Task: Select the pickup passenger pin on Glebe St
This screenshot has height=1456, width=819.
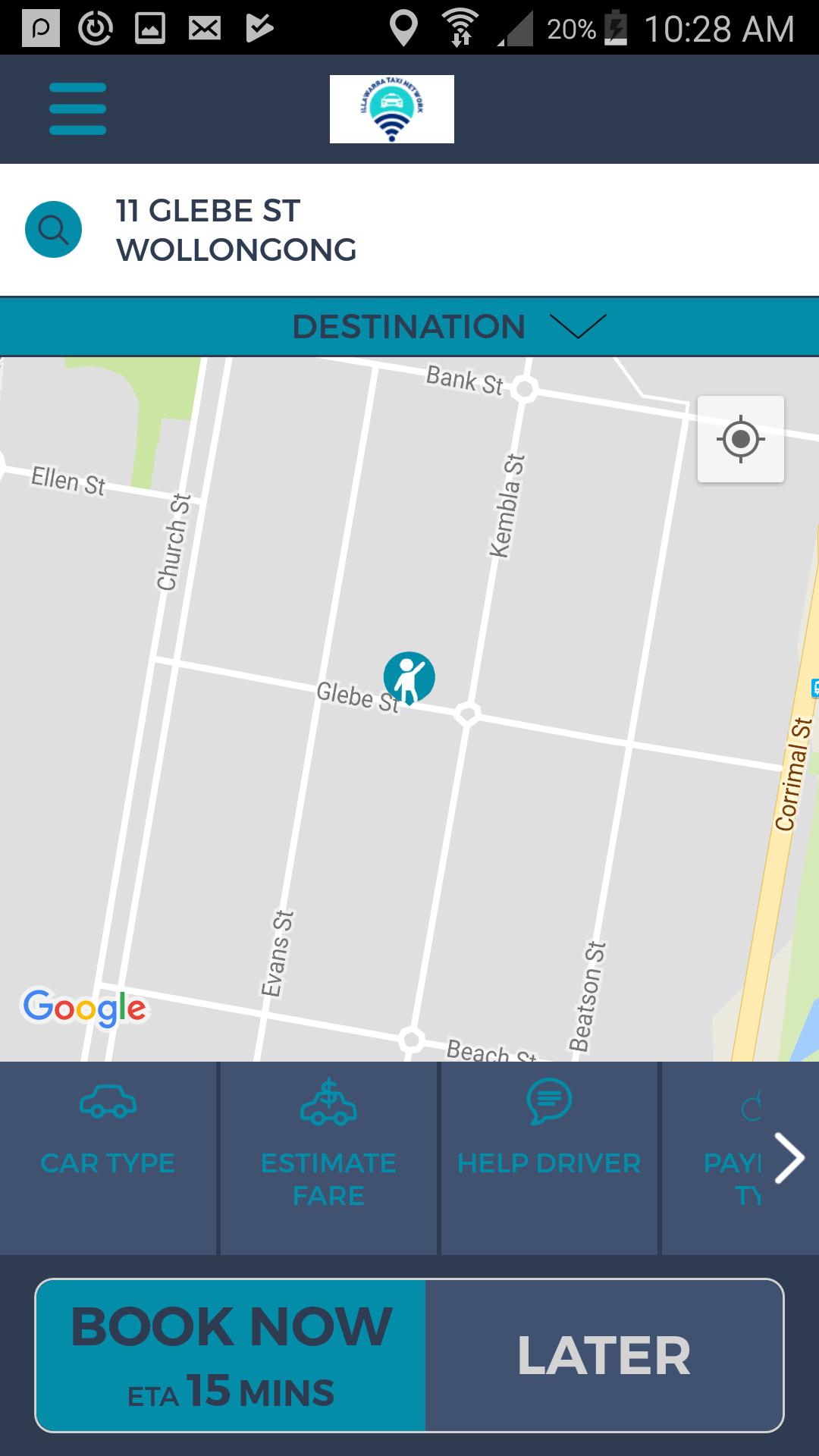Action: pos(409,675)
